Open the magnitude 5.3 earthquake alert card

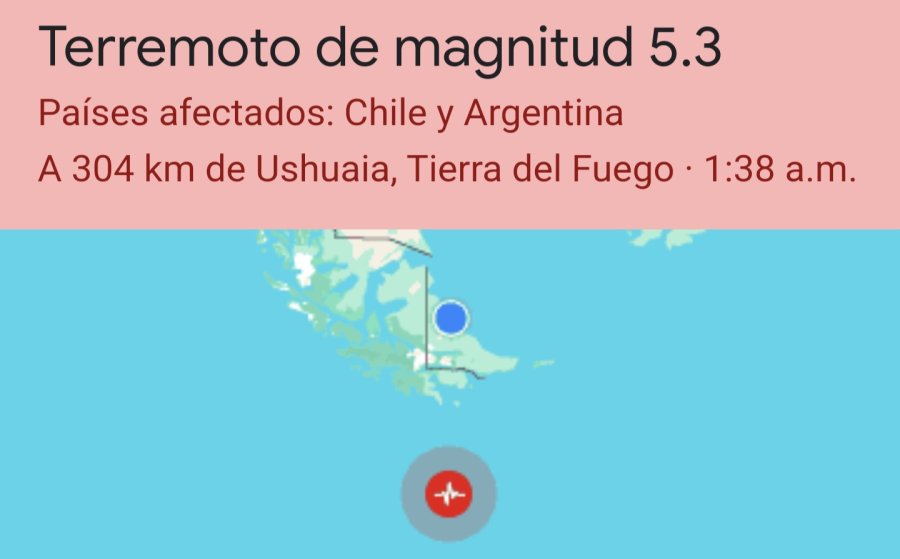(449, 114)
